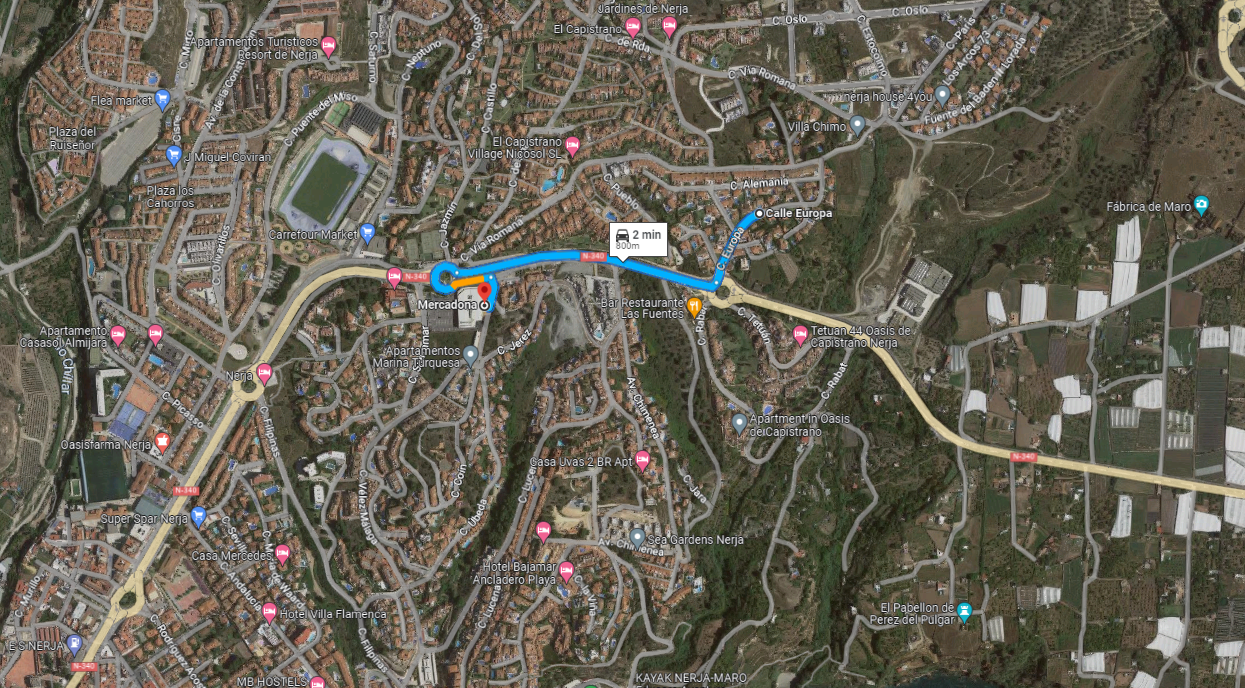Open the Oasisfarma Nerja marker
This screenshot has height=688, width=1245.
(x=162, y=443)
